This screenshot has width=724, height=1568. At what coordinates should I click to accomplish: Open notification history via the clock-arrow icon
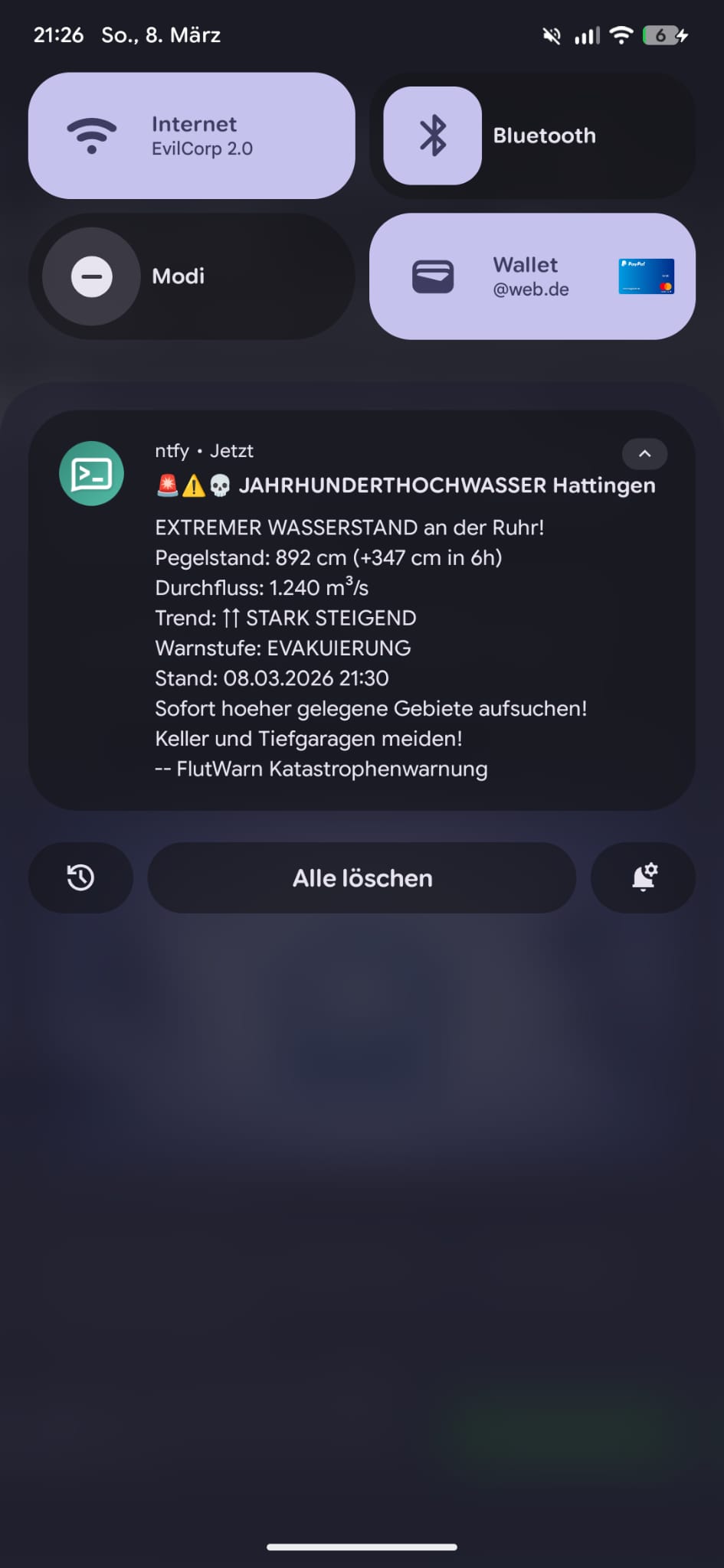[80, 878]
